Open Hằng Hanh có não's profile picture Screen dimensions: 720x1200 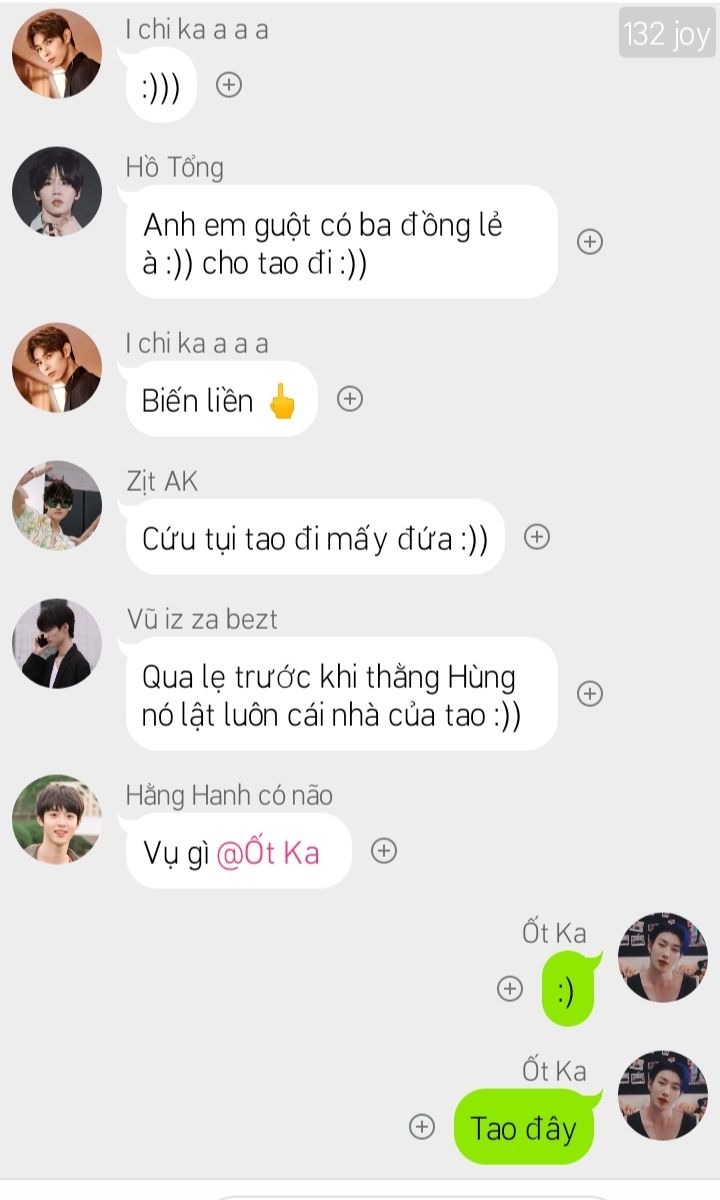point(57,820)
